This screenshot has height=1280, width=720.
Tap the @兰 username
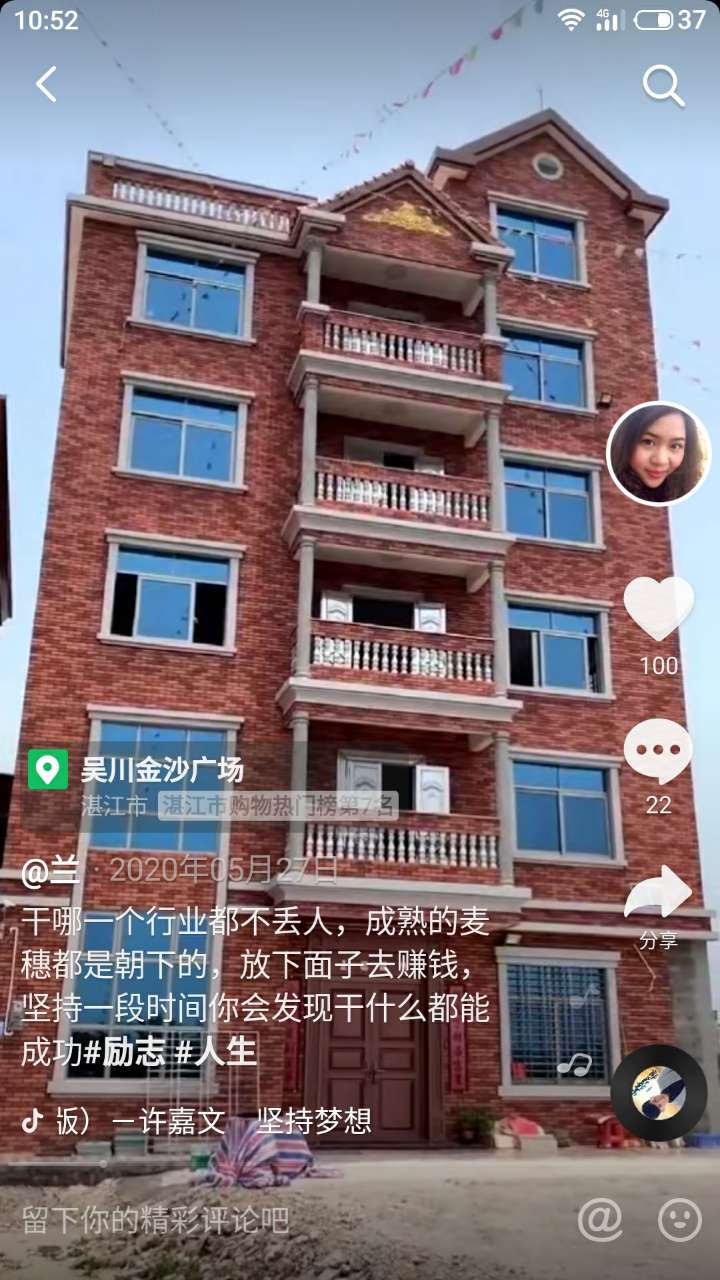tap(50, 870)
